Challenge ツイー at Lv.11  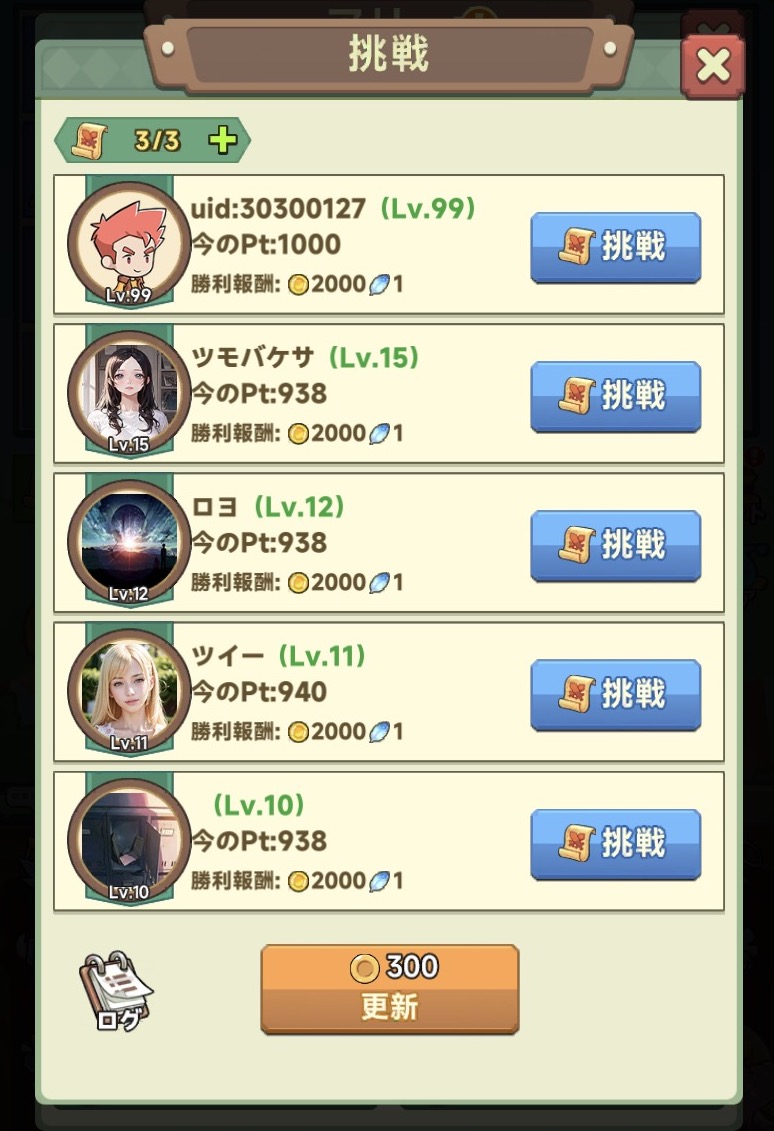coord(614,695)
